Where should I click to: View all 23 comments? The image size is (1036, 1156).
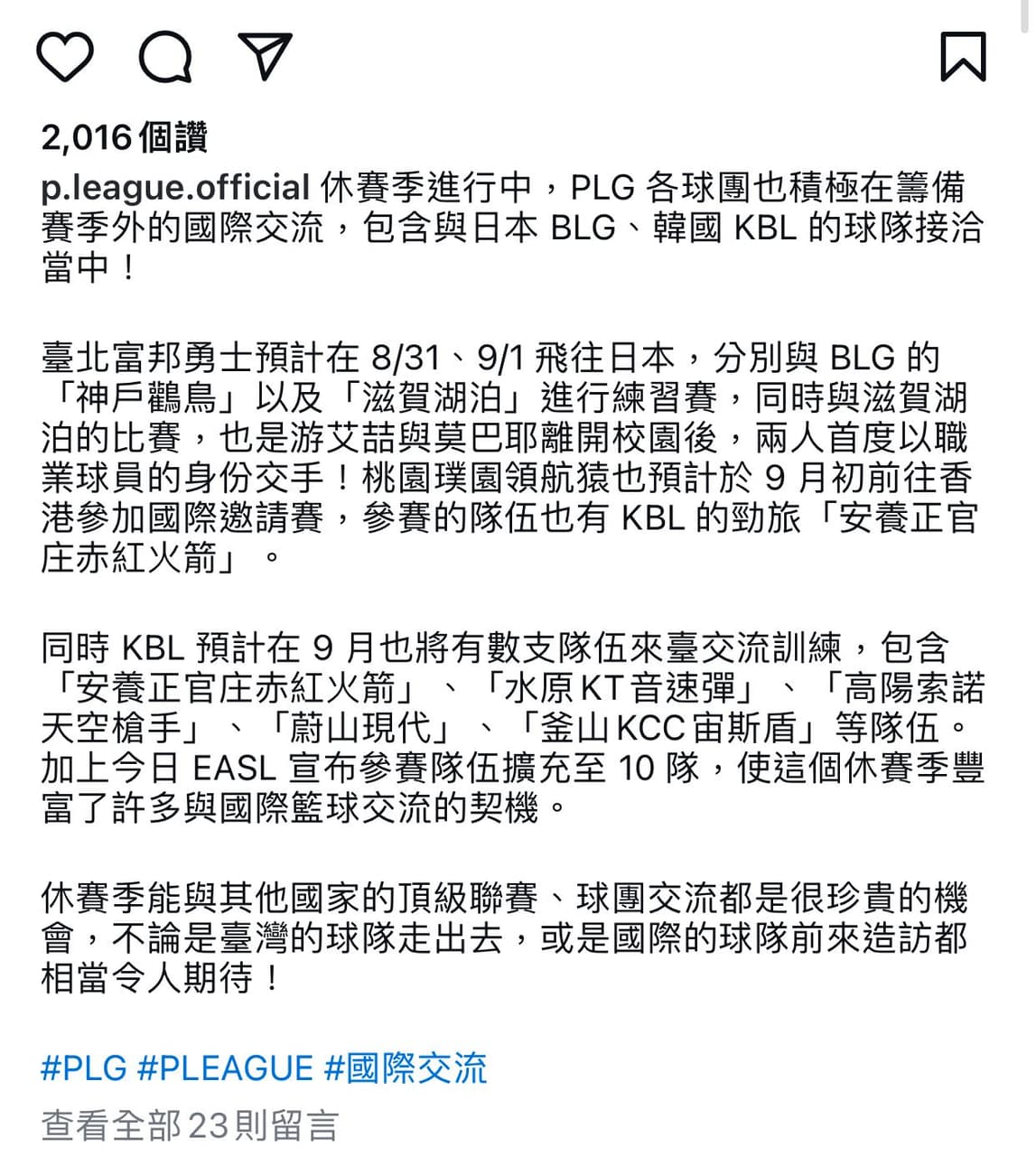pos(190,1125)
